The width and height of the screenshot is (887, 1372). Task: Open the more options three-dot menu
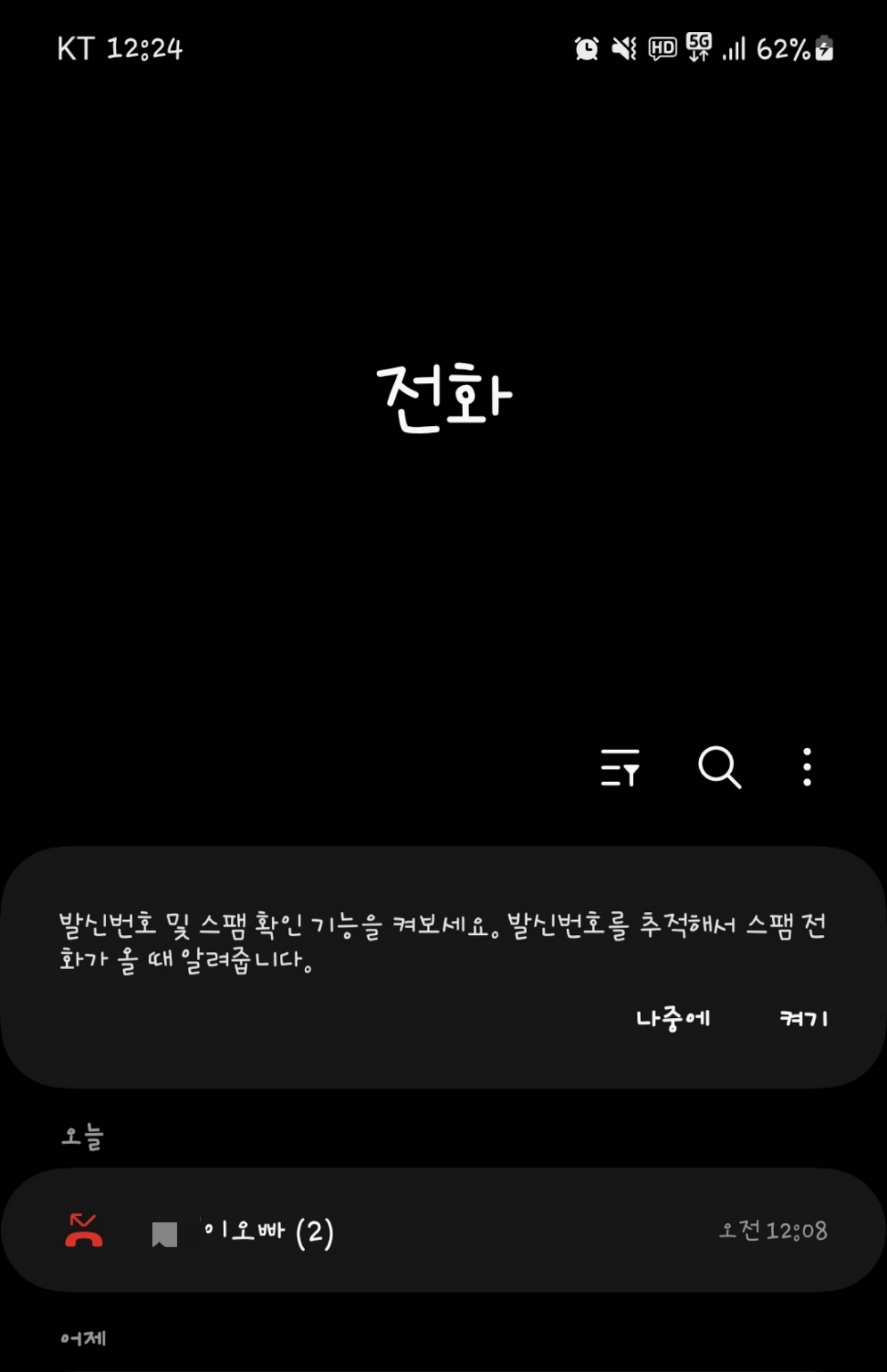click(x=806, y=767)
